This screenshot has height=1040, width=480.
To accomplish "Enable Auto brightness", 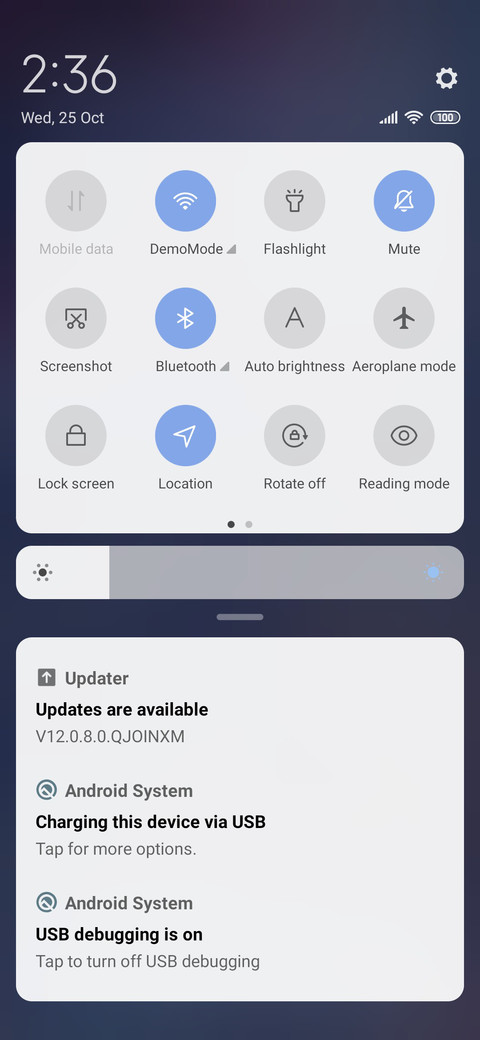I will coord(294,318).
